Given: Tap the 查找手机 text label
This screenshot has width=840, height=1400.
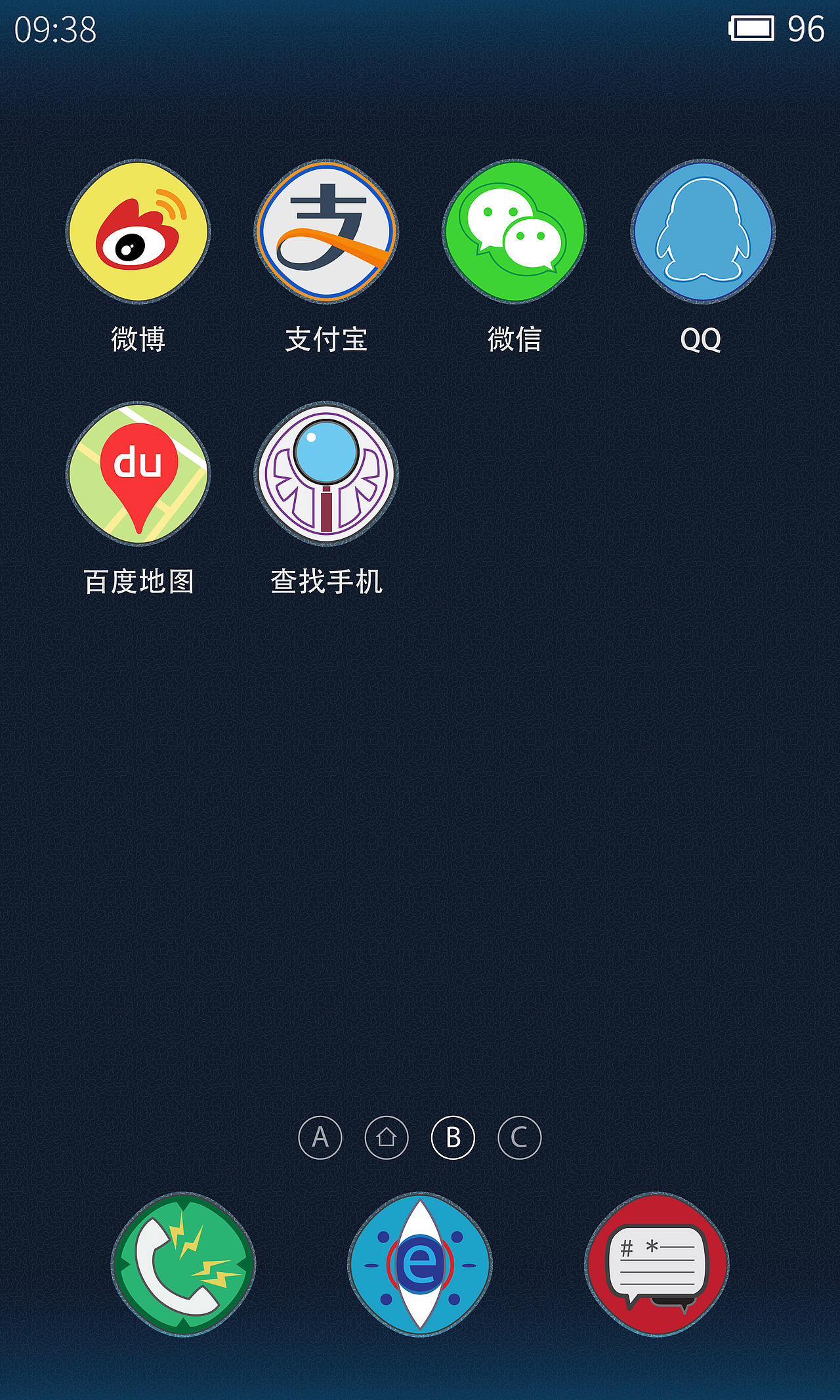Looking at the screenshot, I should click(x=326, y=580).
